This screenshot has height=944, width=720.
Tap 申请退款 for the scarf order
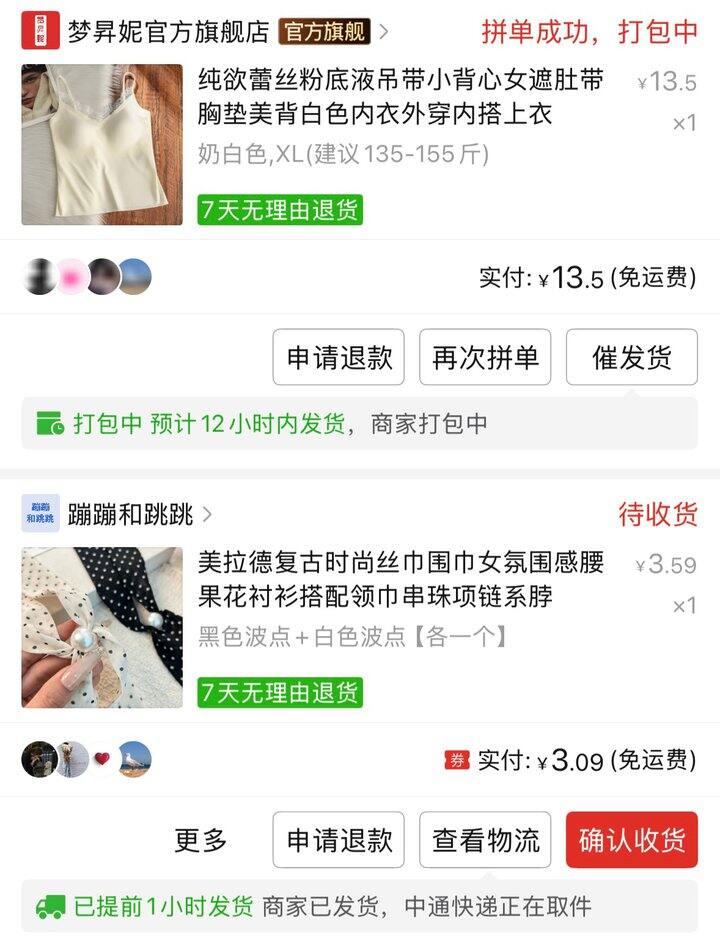(x=339, y=840)
